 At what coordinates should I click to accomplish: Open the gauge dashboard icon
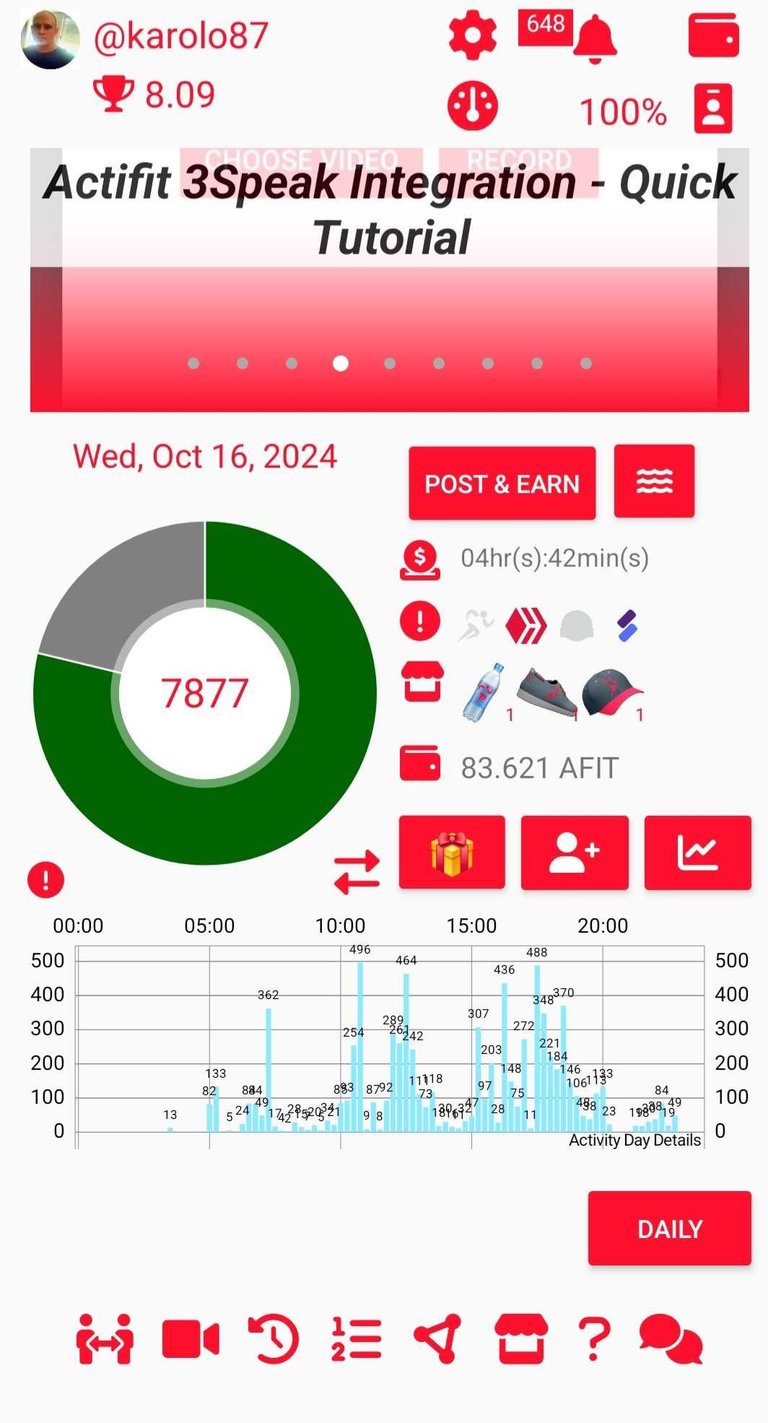click(x=472, y=106)
